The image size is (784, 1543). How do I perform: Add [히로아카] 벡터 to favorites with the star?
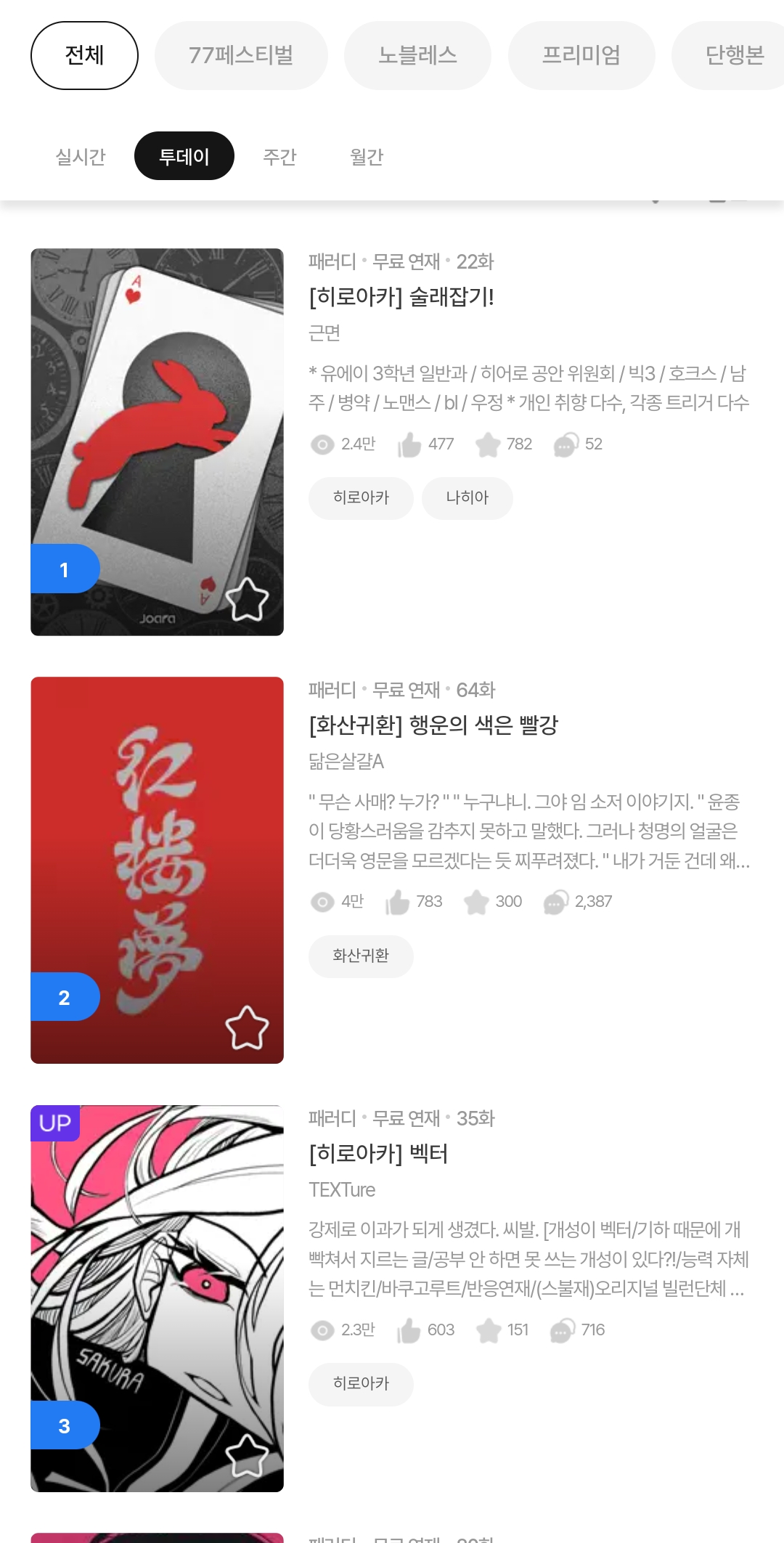pos(247,1456)
